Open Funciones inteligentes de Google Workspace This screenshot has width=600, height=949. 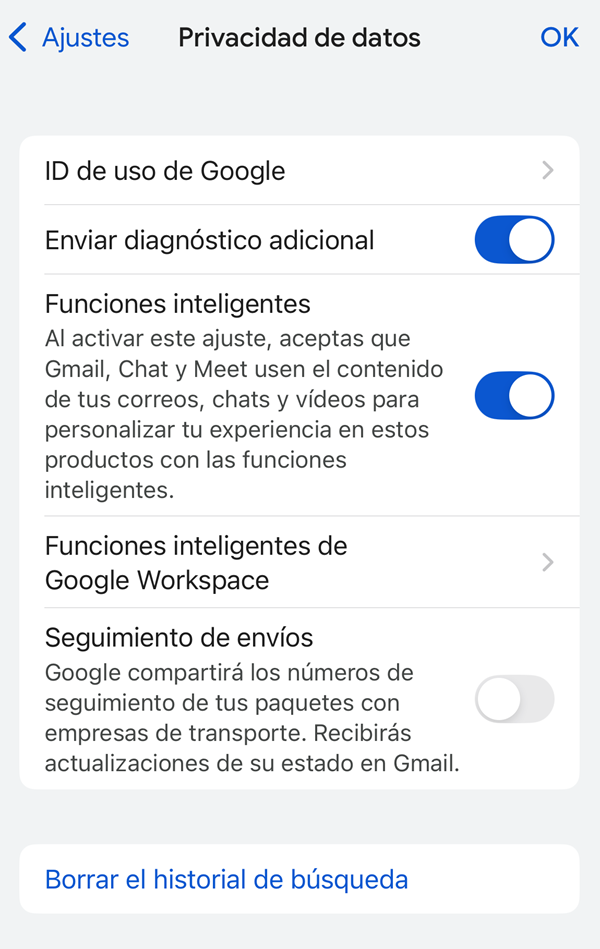tap(299, 562)
